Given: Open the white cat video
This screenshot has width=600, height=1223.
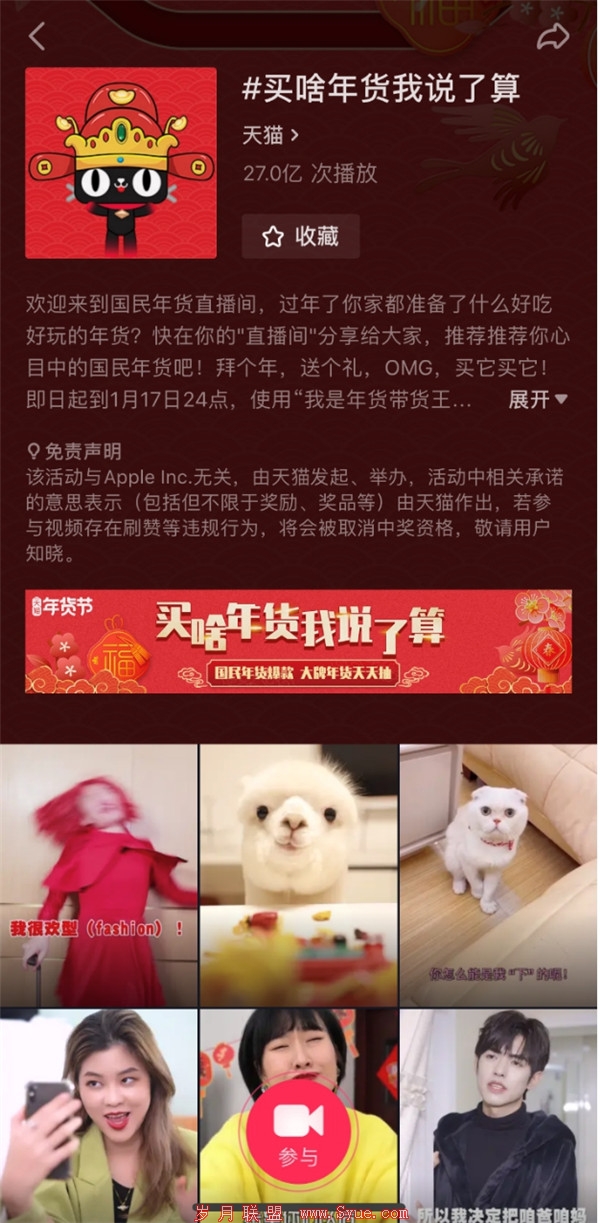Looking at the screenshot, I should click(499, 875).
